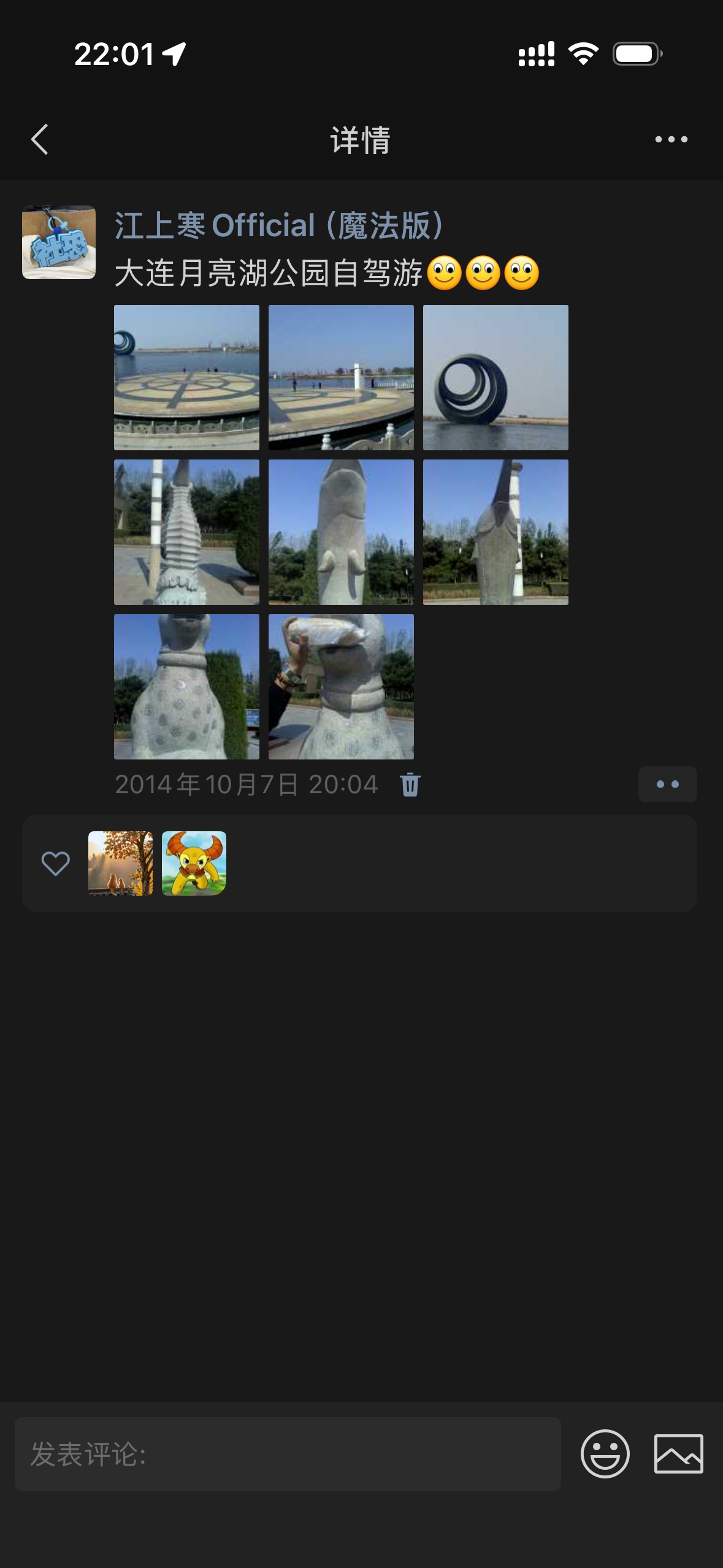This screenshot has width=723, height=1568.
Task: Tap the heart icon in the likes bar
Action: 55,863
